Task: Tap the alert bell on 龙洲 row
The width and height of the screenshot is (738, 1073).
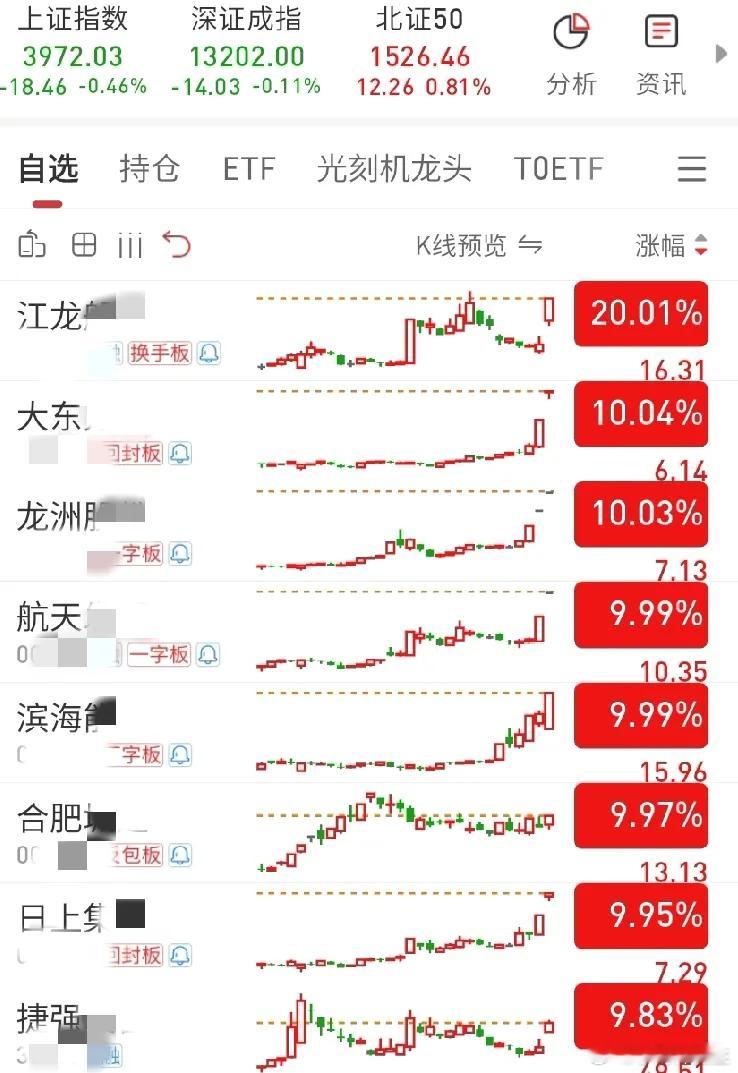Action: pyautogui.click(x=180, y=553)
